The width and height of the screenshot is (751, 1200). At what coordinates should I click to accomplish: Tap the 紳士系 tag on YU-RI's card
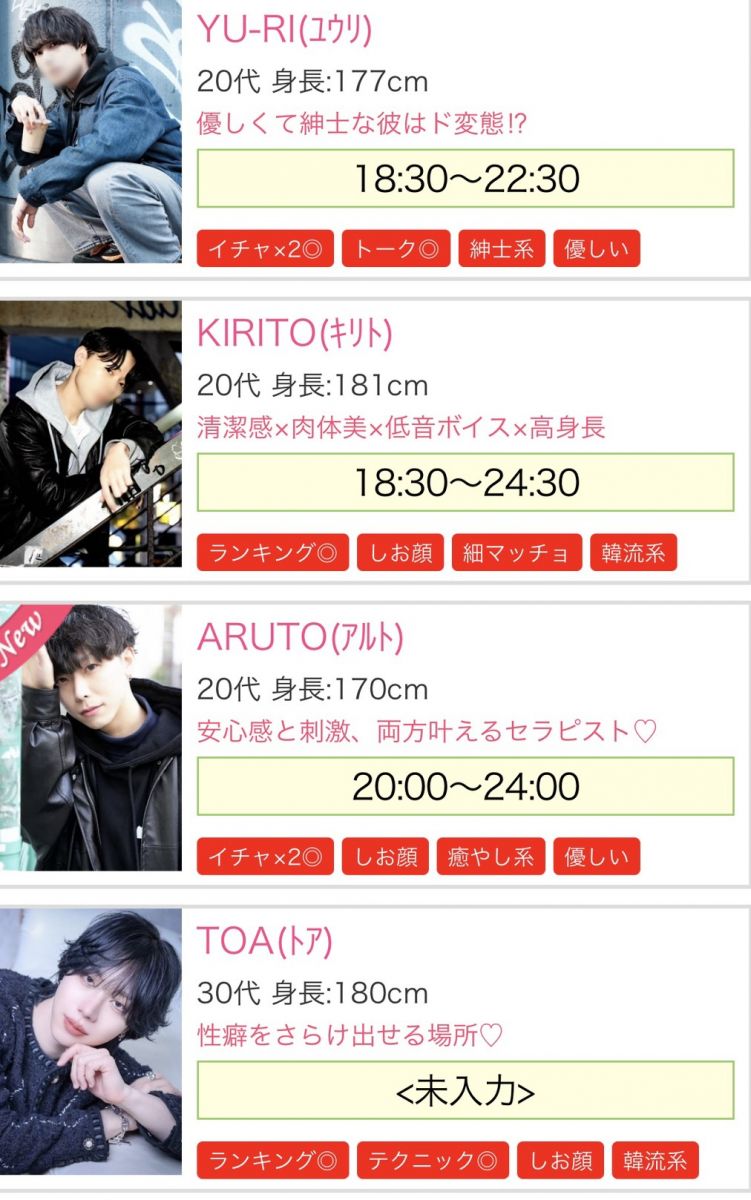[502, 249]
